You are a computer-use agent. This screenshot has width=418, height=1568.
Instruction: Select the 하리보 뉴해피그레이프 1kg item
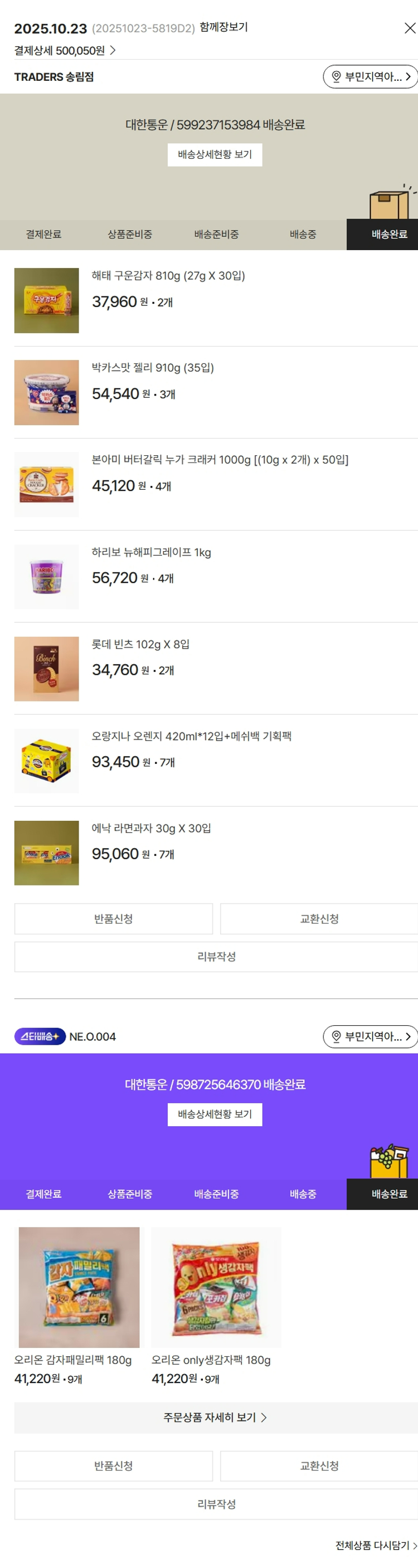click(151, 552)
